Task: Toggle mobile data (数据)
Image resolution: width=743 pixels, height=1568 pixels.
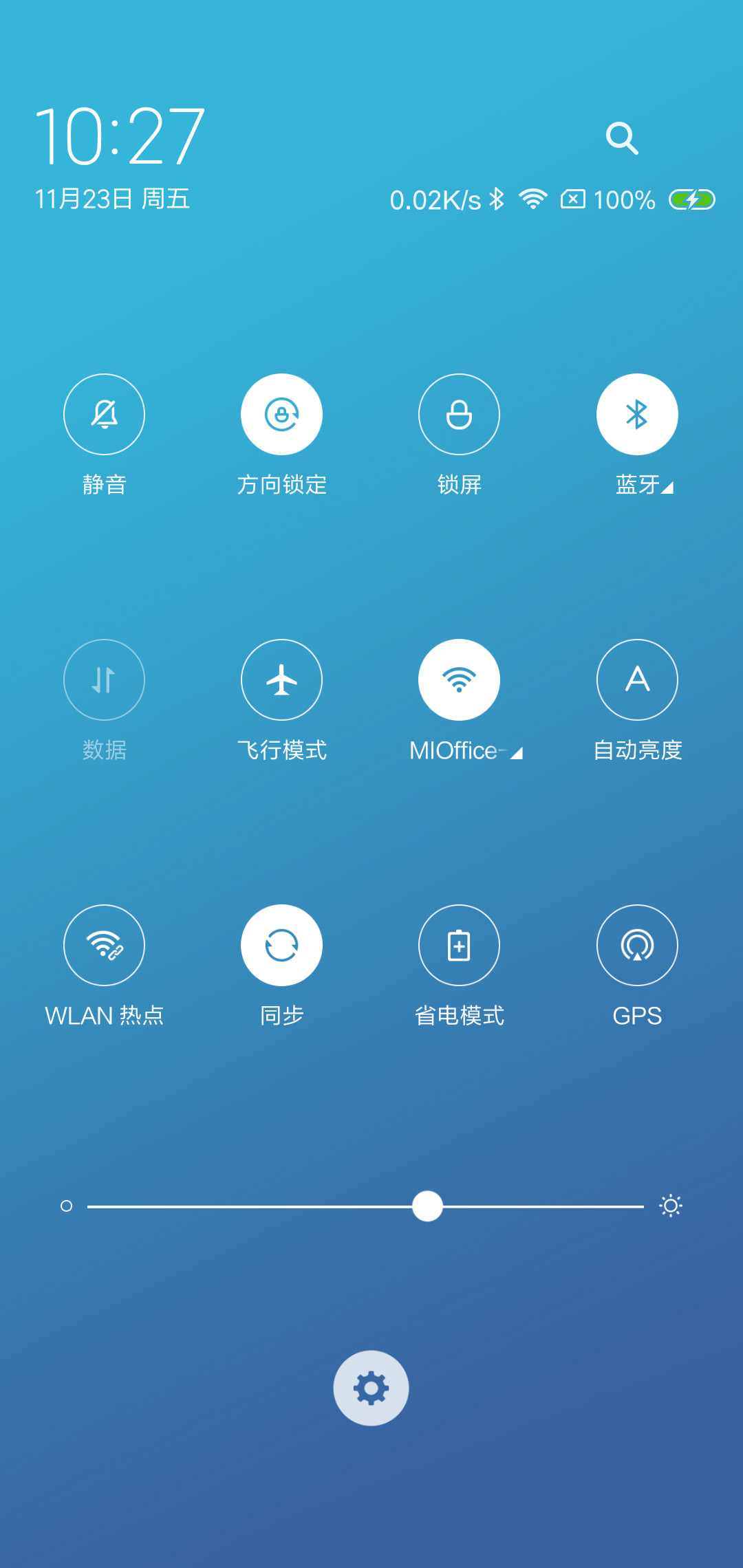Action: pos(104,679)
